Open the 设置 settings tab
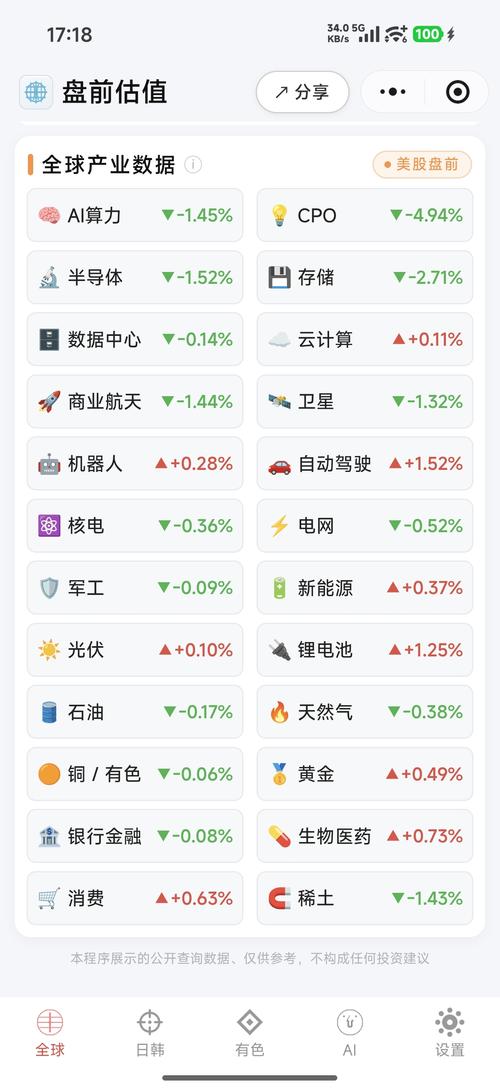500x1089 pixels. (x=449, y=1033)
